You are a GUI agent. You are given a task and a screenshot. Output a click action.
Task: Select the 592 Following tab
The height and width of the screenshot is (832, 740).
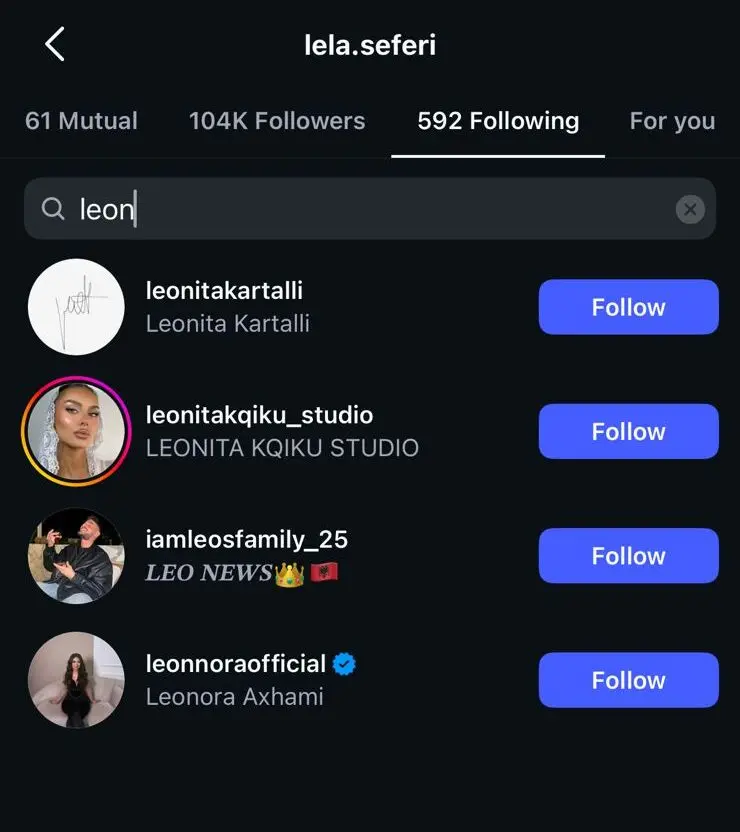(498, 121)
